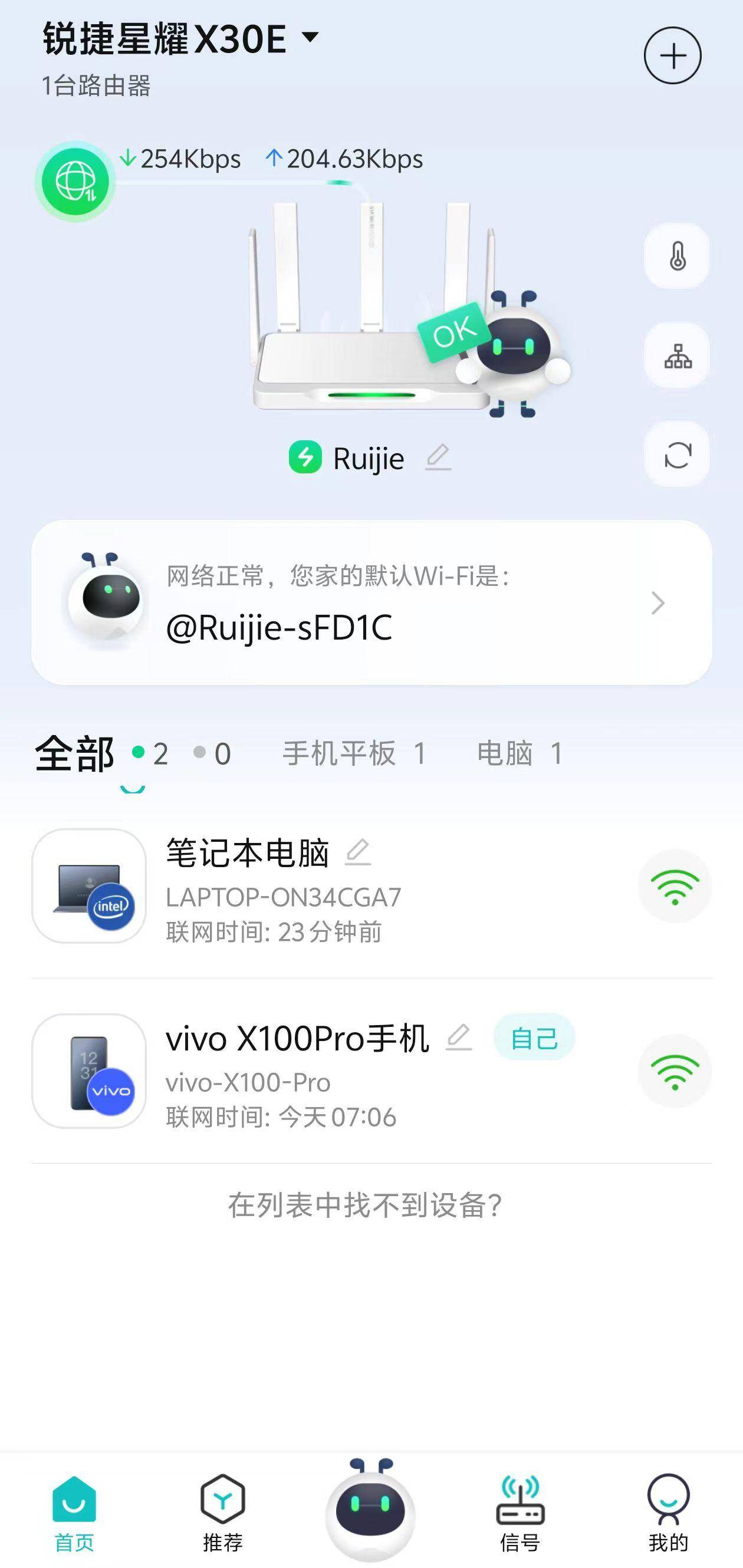The image size is (743, 1568).
Task: Tap the plus icon to add a router
Action: [x=672, y=55]
